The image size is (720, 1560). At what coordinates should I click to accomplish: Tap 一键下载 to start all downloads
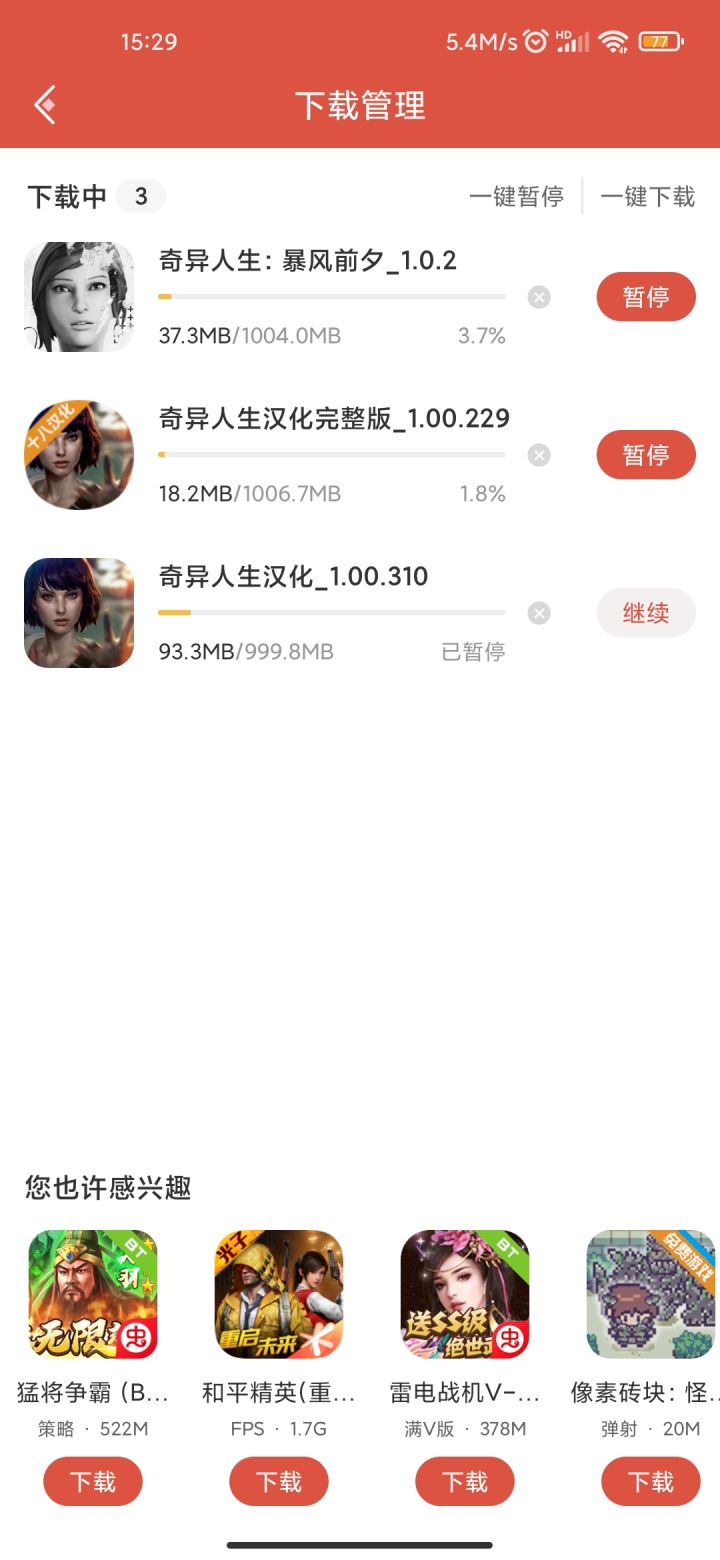coord(647,197)
